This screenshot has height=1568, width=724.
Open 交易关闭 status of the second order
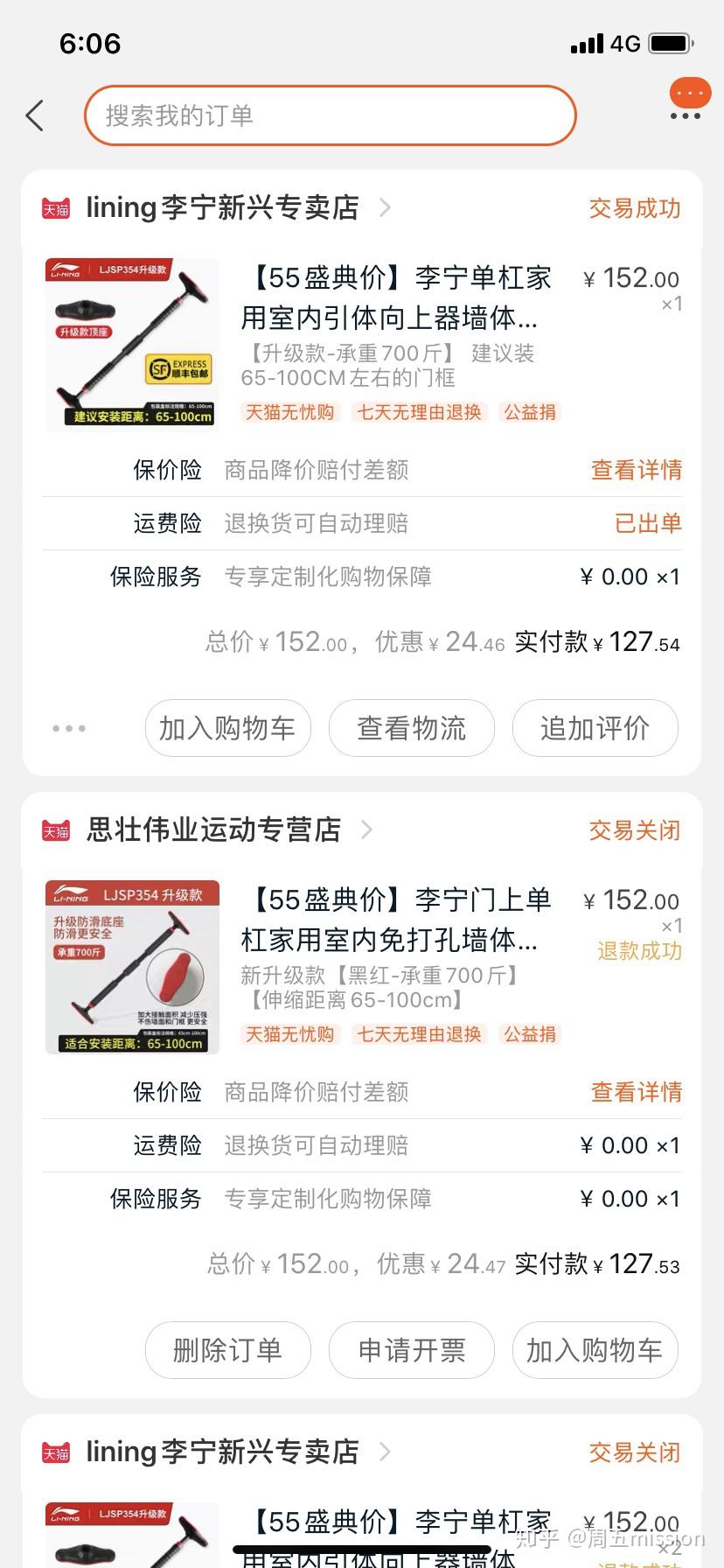(634, 829)
